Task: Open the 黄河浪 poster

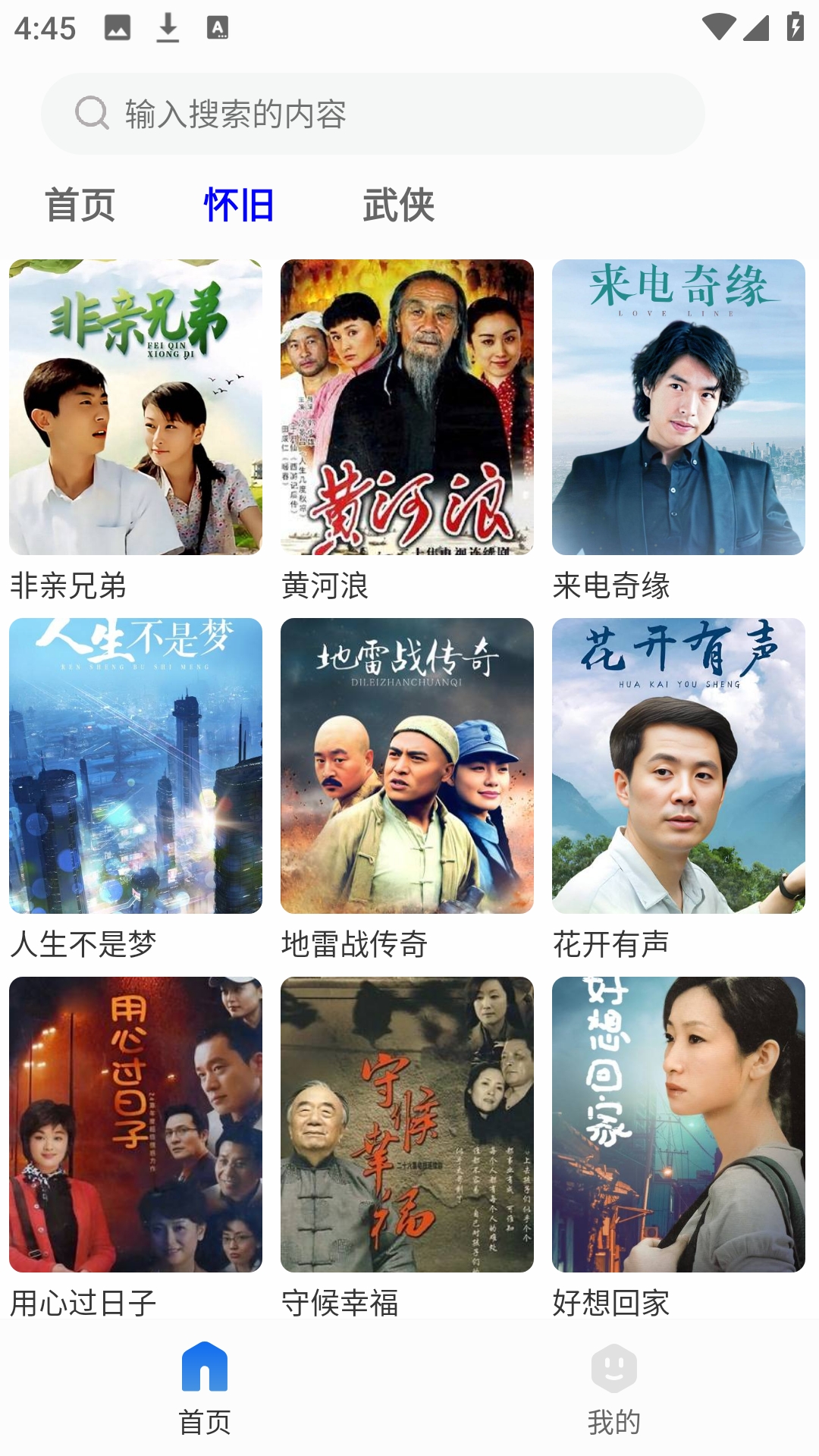Action: (x=407, y=407)
